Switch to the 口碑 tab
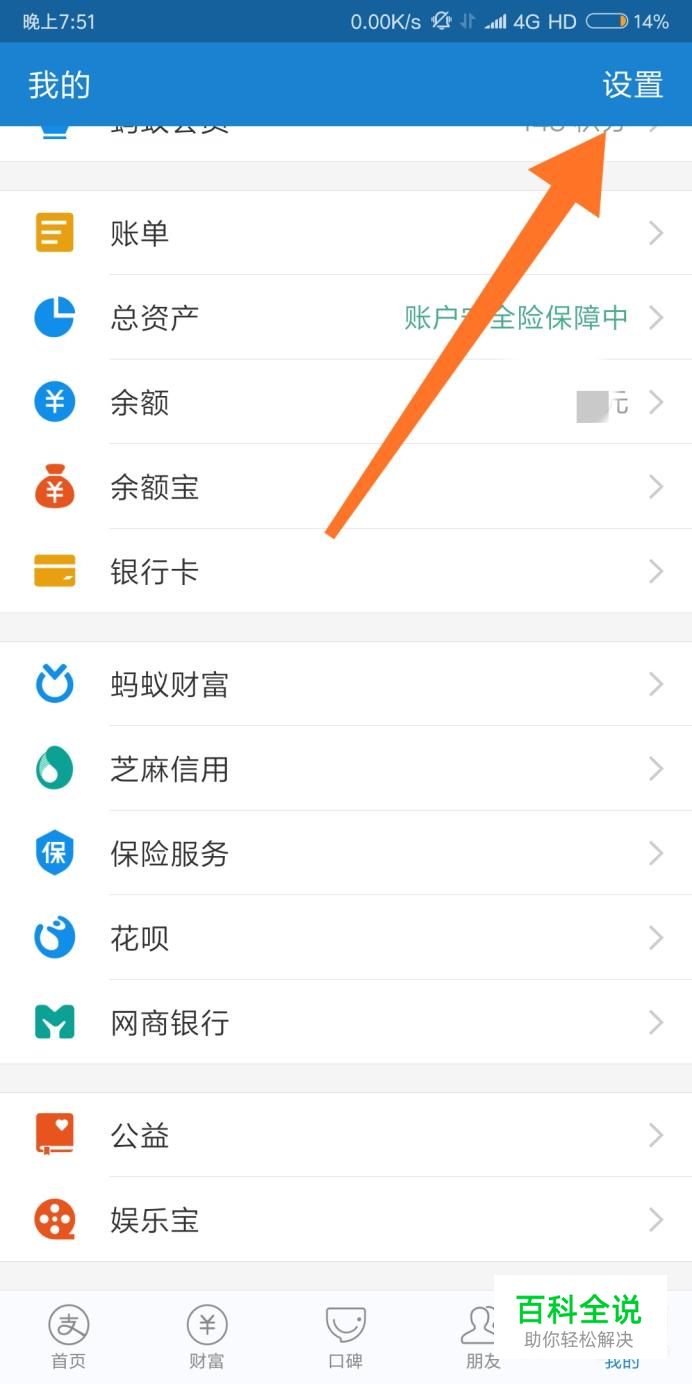The image size is (692, 1384). point(345,1337)
